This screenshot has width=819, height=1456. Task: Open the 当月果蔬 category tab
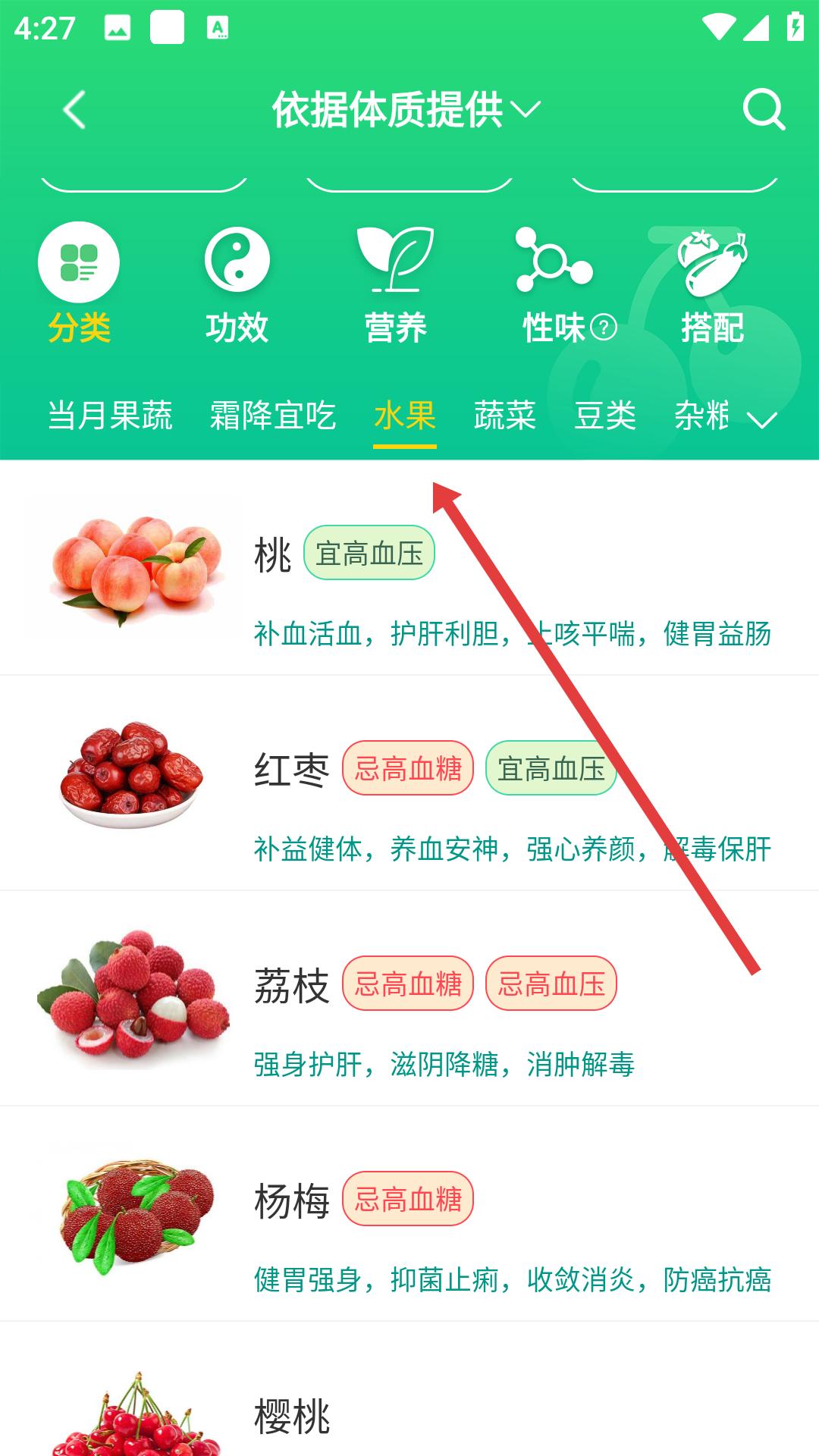111,416
